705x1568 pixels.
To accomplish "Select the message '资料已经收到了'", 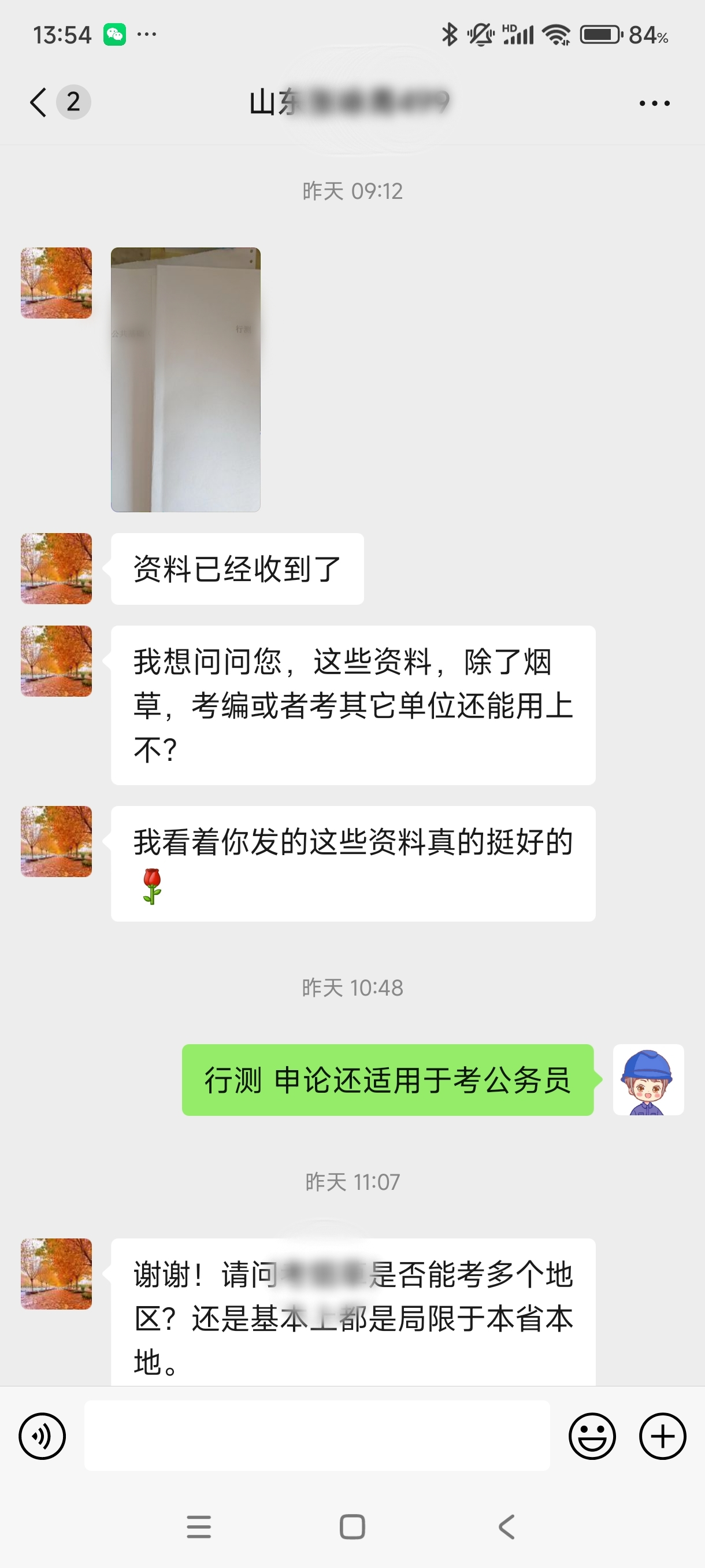I will point(238,567).
